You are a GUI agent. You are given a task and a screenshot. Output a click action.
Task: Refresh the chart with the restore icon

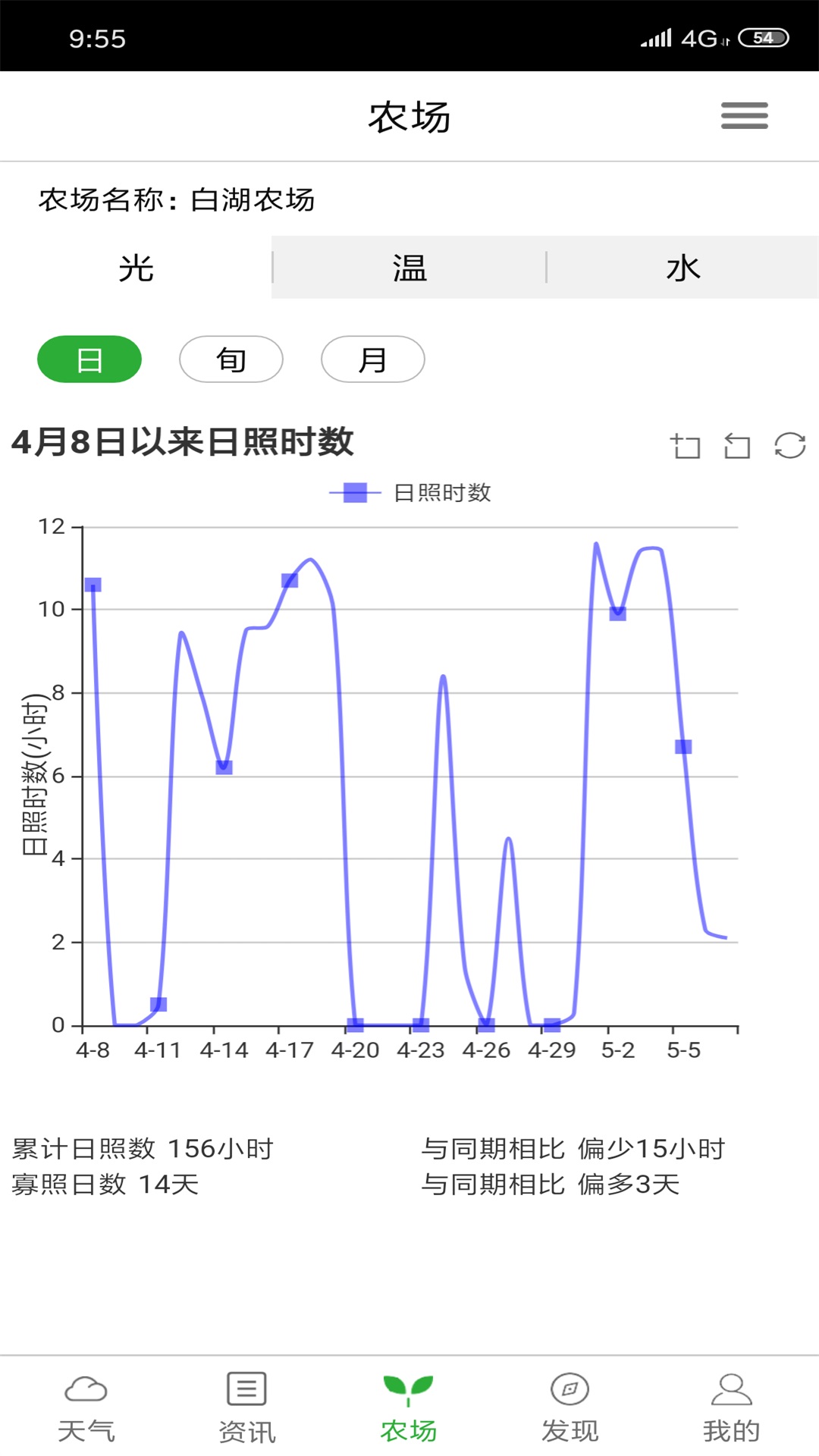coord(789,447)
